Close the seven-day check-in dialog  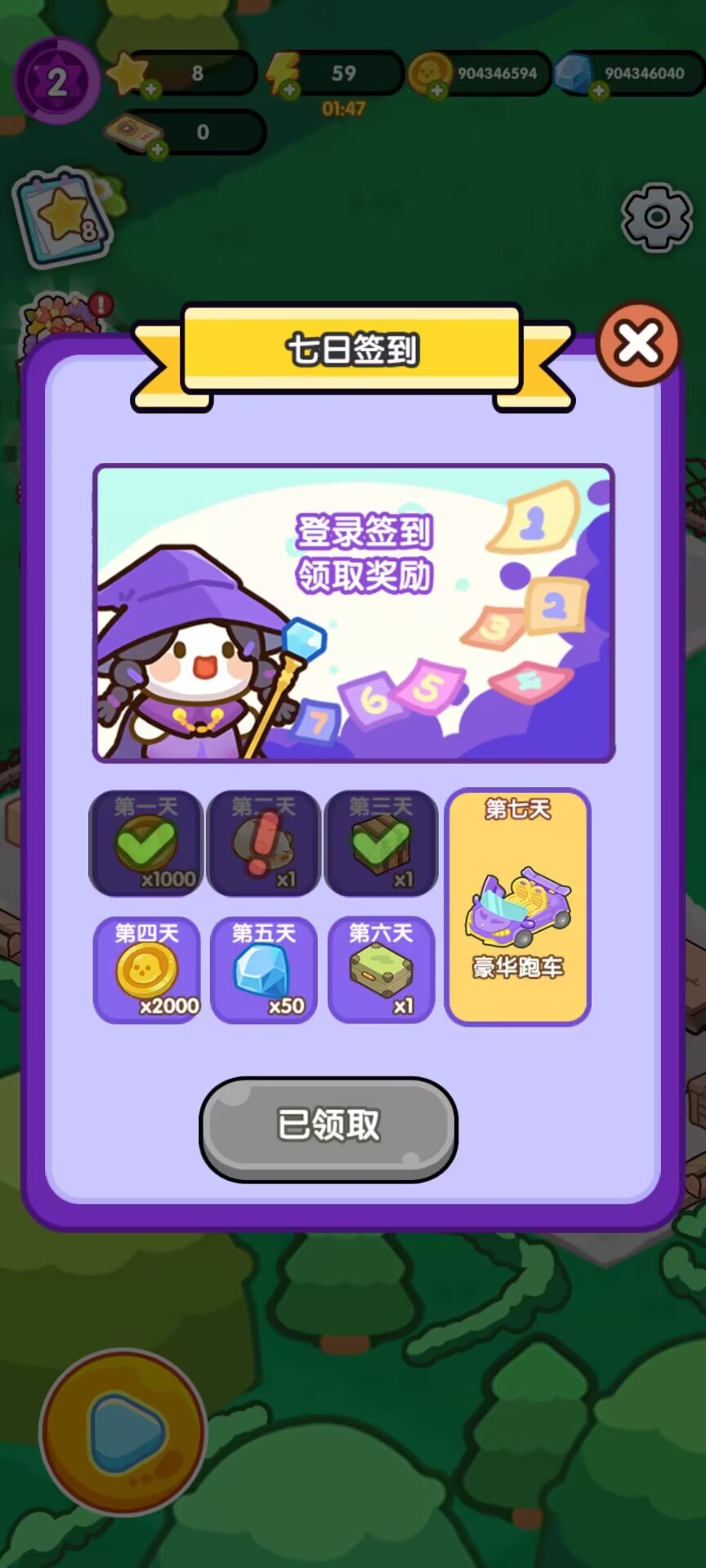coord(638,344)
